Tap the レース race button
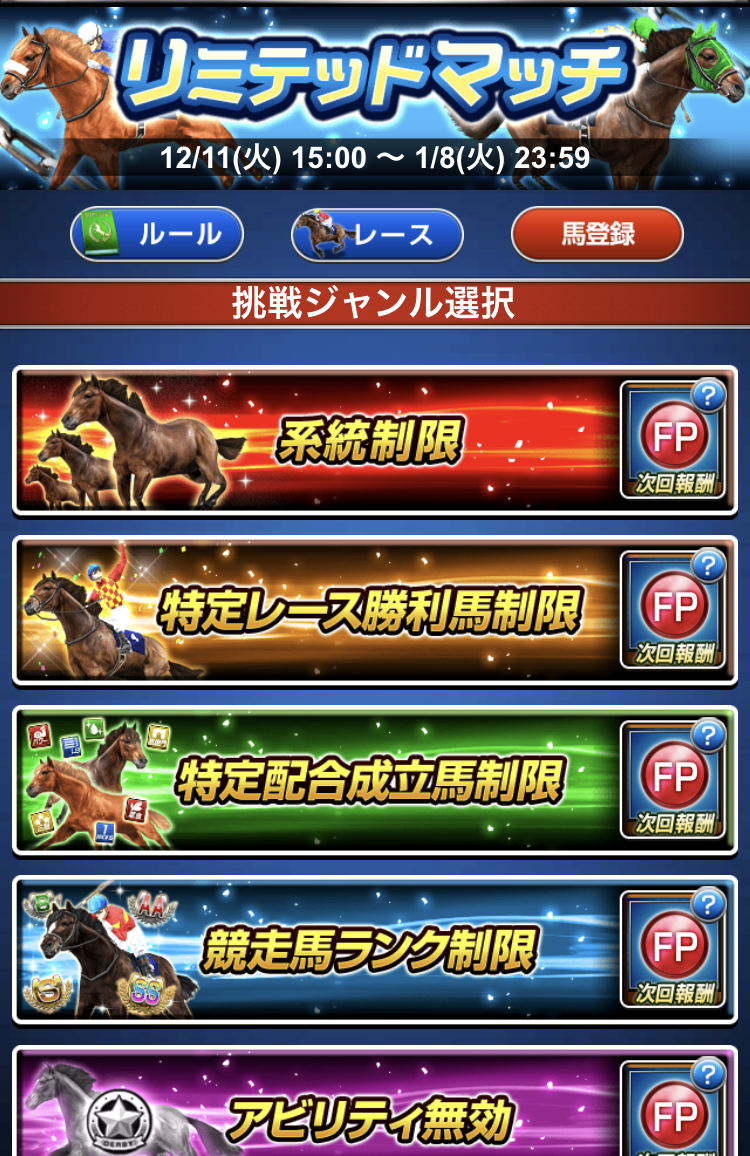 [x=377, y=236]
